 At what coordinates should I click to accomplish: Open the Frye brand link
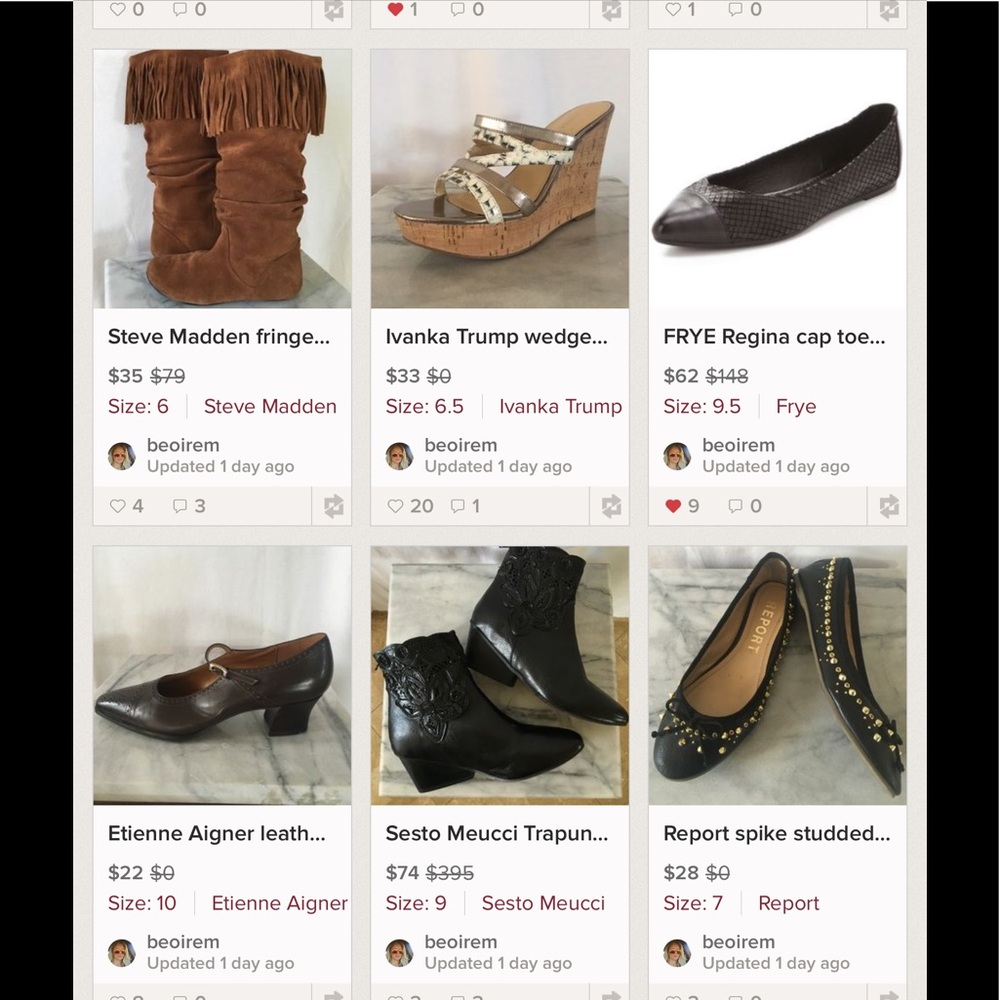[x=796, y=406]
